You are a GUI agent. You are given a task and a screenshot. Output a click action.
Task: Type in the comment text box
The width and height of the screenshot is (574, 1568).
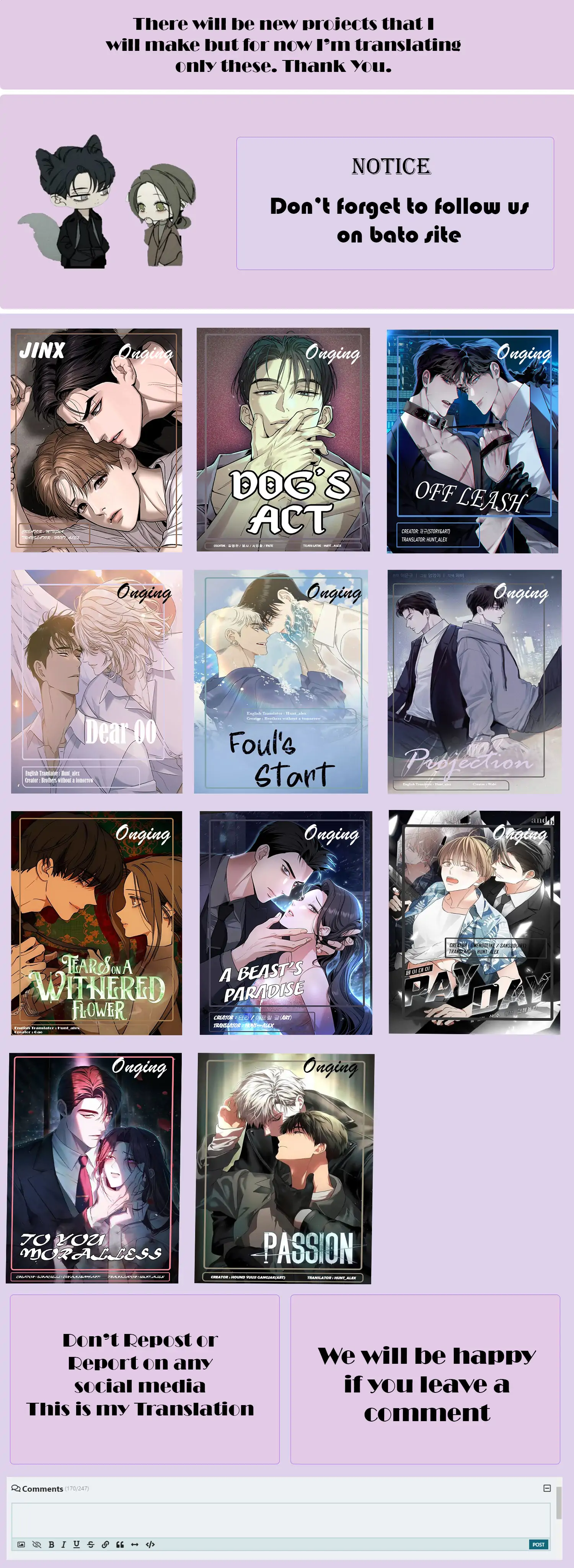point(280,1519)
